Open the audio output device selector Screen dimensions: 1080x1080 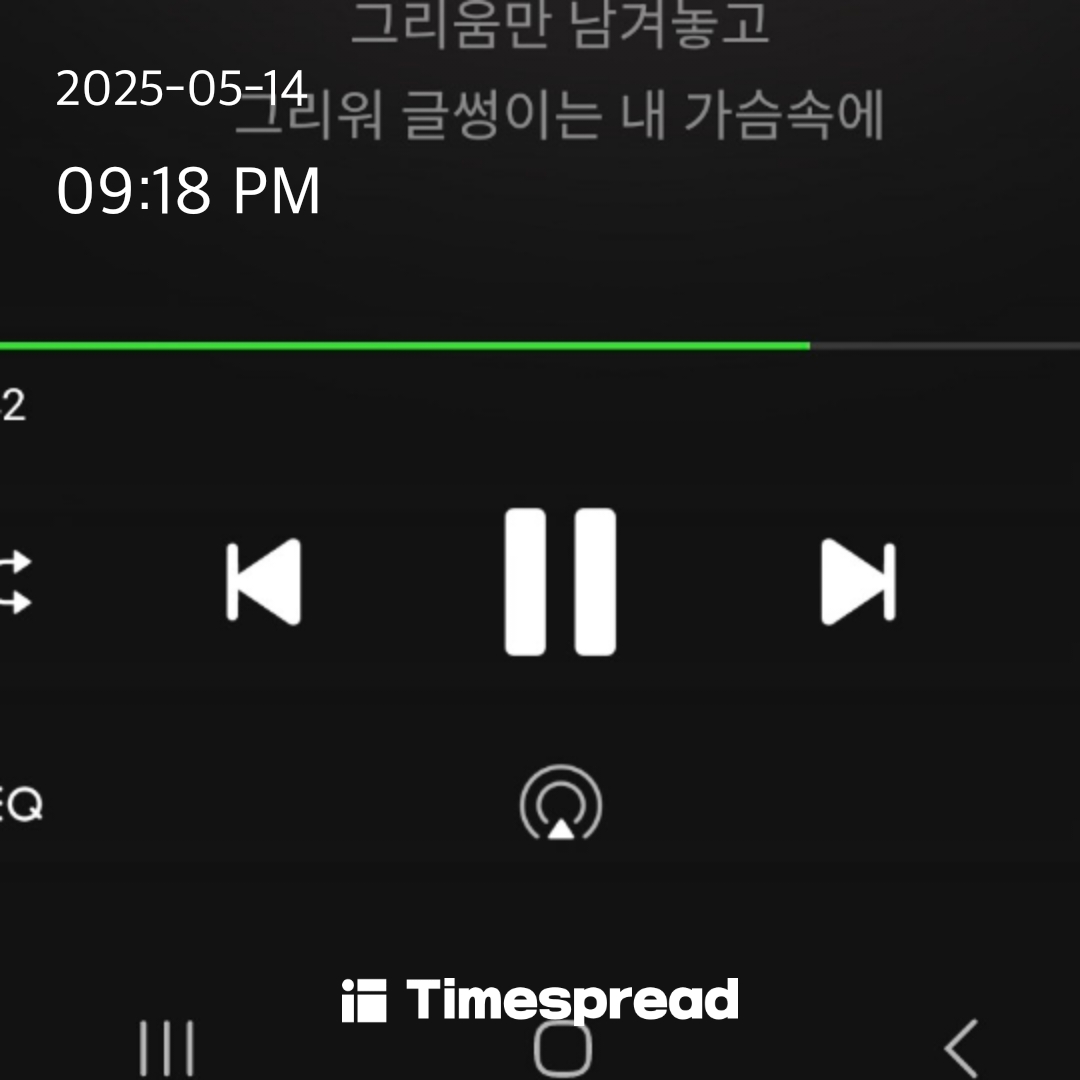(561, 805)
